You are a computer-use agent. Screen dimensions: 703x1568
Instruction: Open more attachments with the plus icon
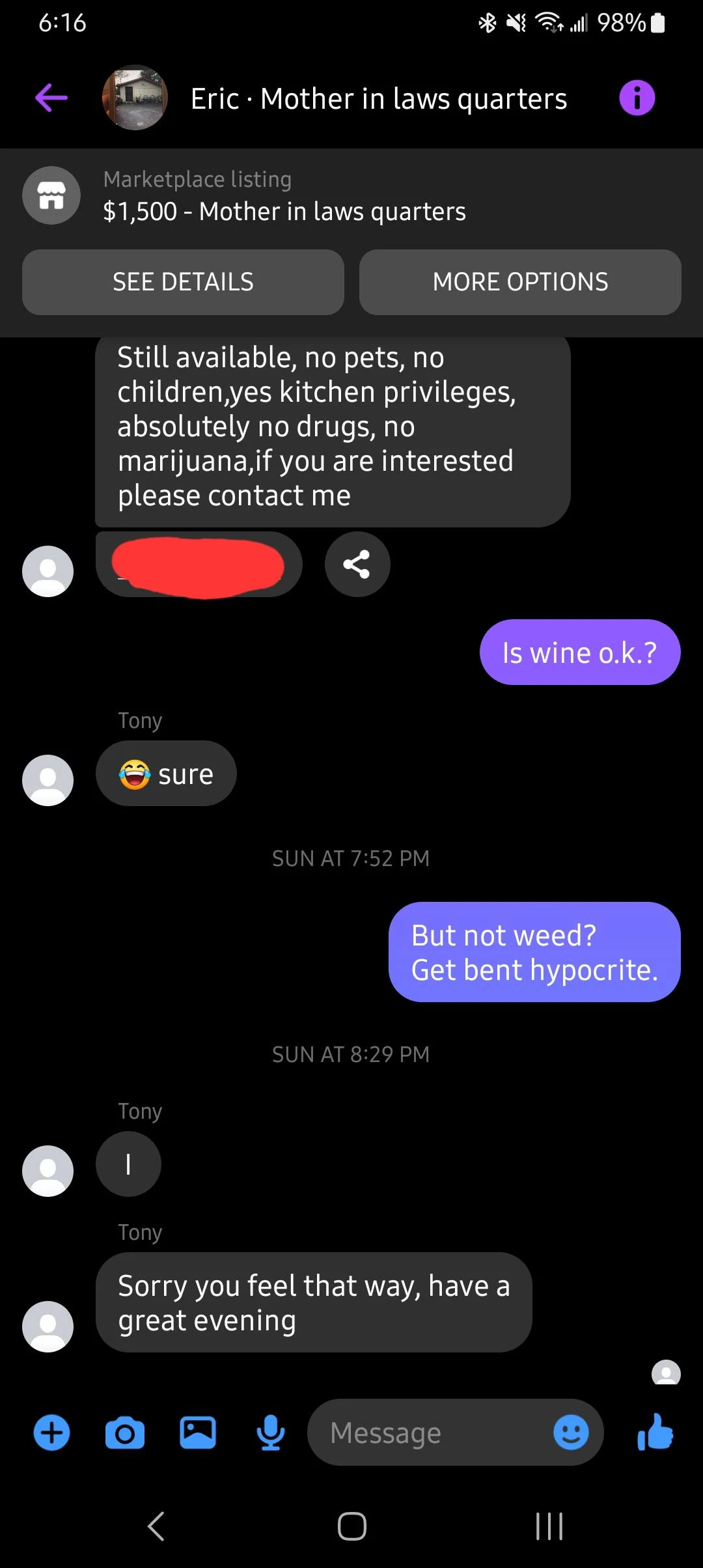pos(51,1433)
